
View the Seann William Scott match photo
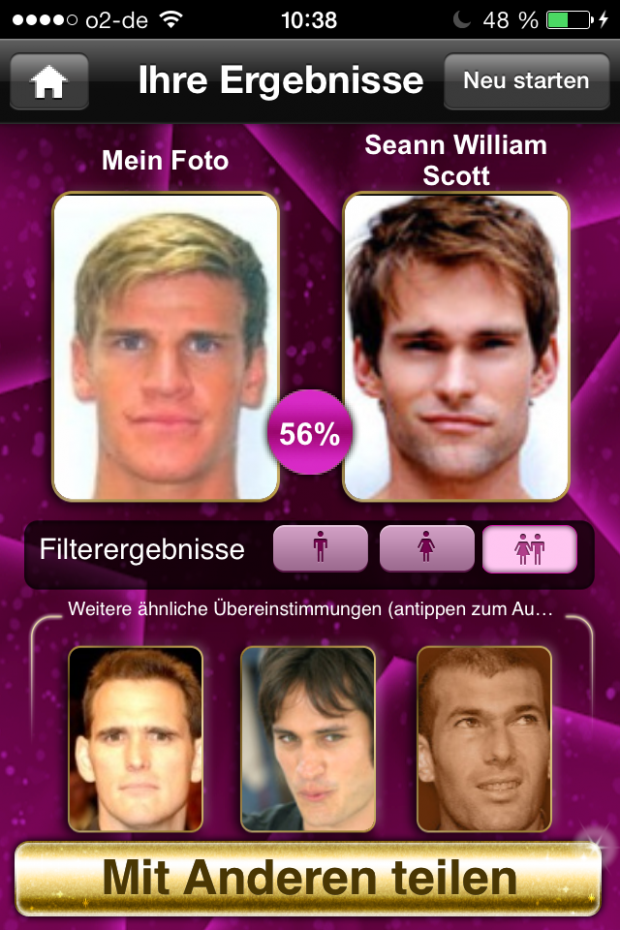pyautogui.click(x=456, y=346)
